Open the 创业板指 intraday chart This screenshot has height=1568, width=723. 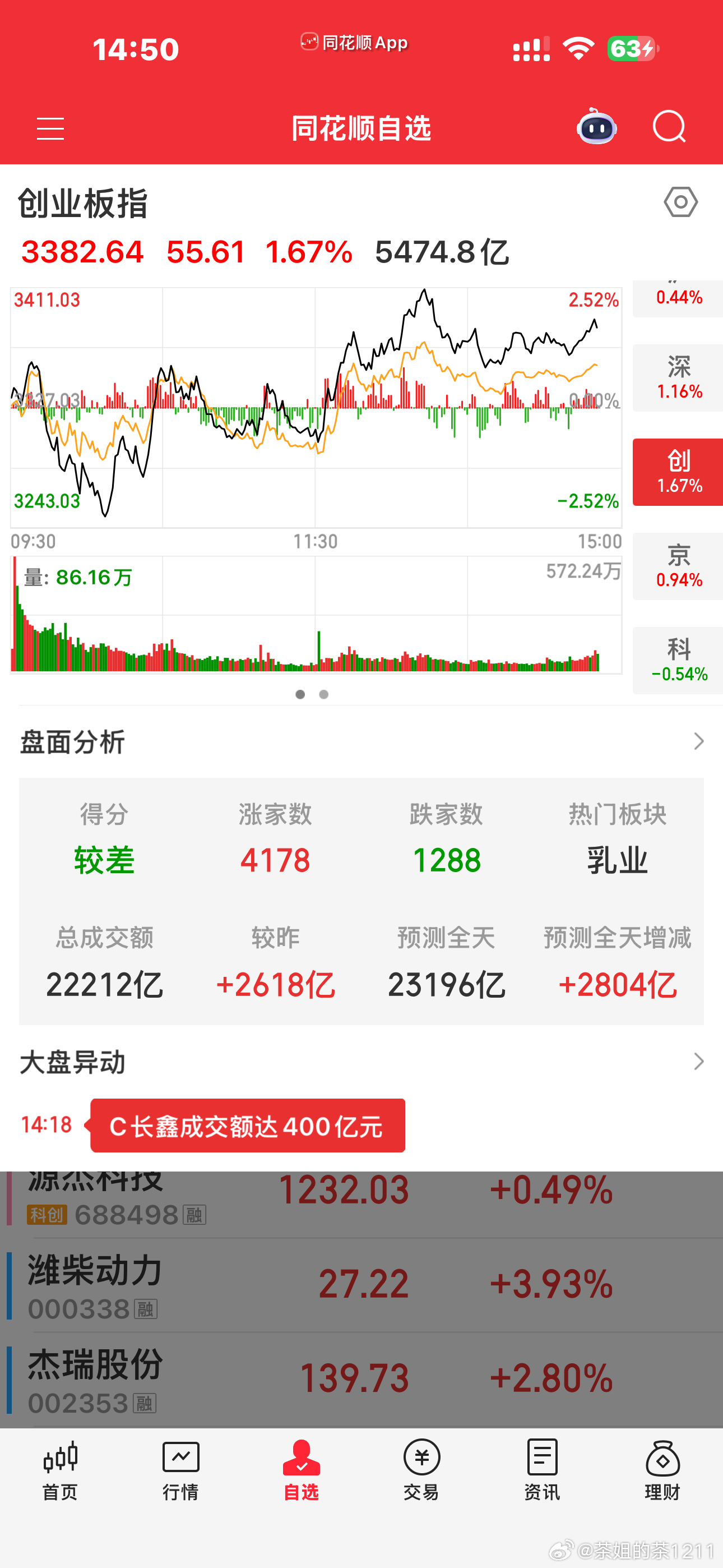(x=317, y=407)
